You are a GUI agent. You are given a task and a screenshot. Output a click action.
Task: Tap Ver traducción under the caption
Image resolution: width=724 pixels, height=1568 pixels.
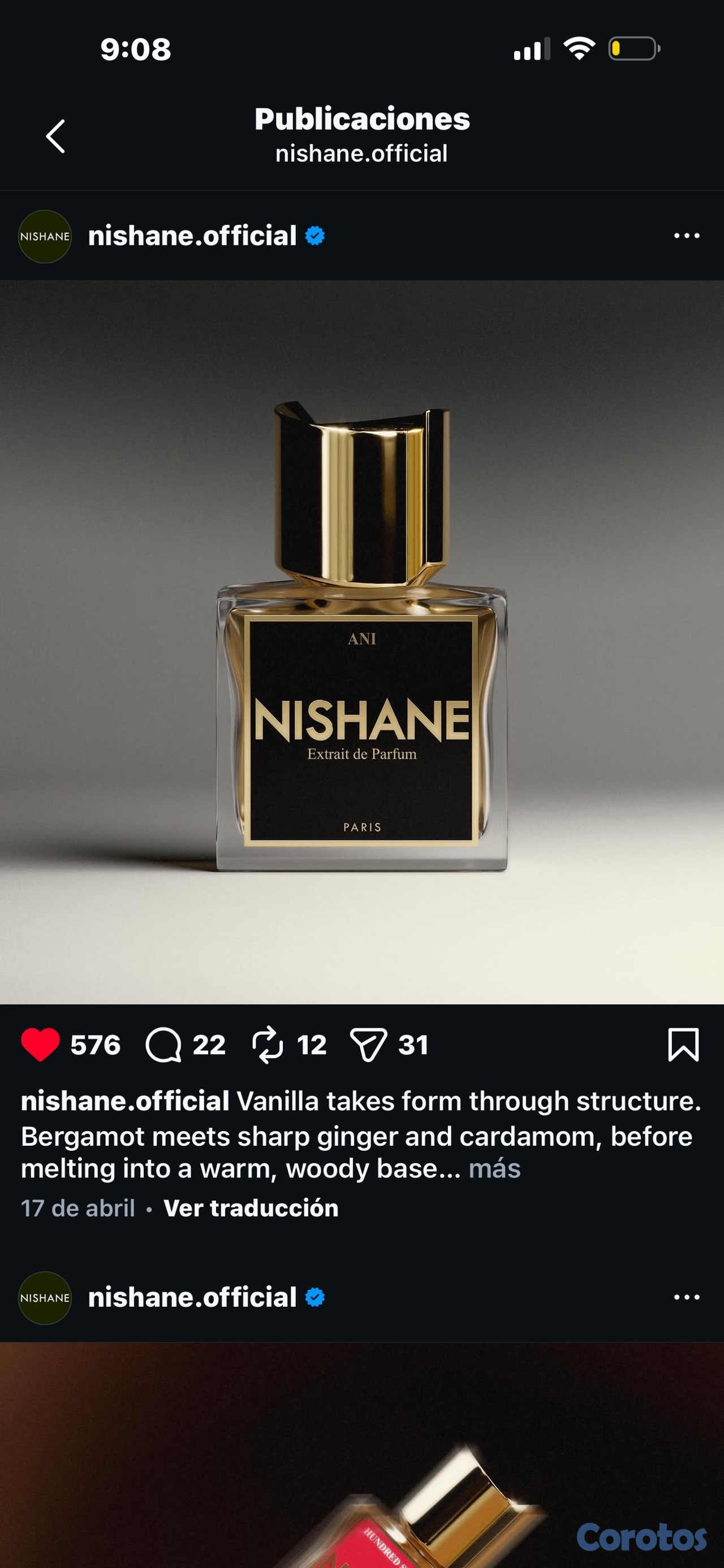[251, 1209]
